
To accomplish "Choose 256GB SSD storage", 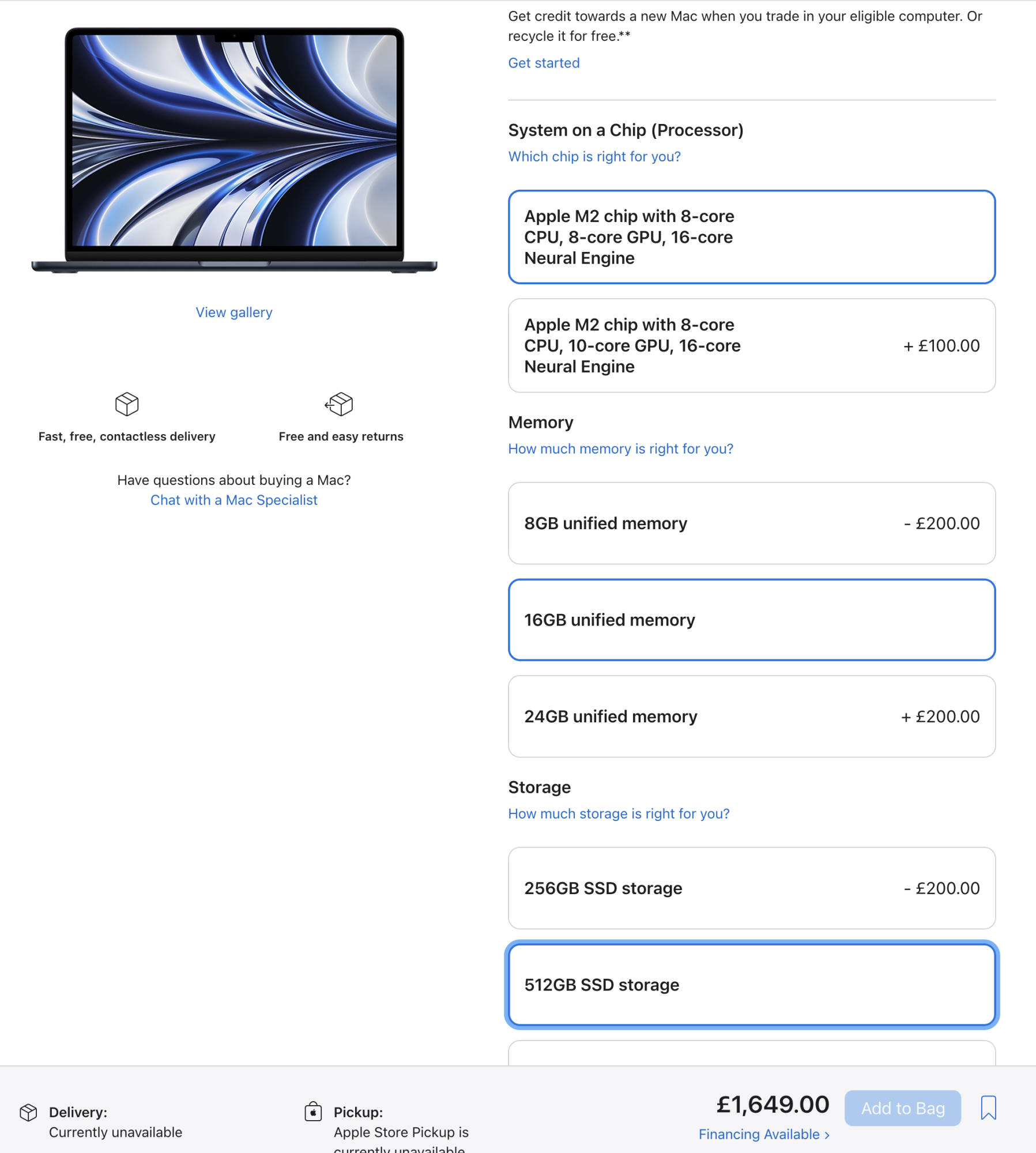I will [751, 888].
